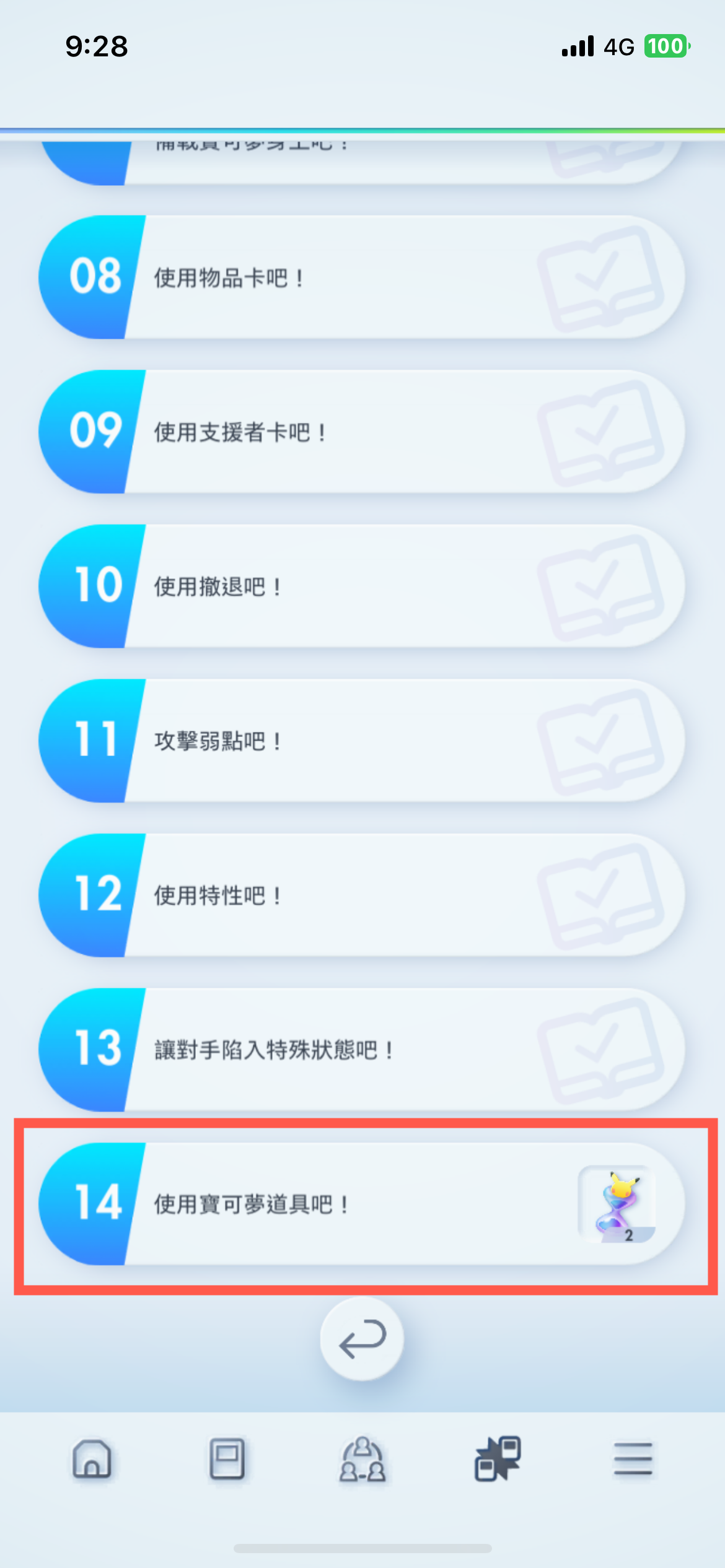
Task: Switch to the cards collection tab
Action: coord(227,1459)
